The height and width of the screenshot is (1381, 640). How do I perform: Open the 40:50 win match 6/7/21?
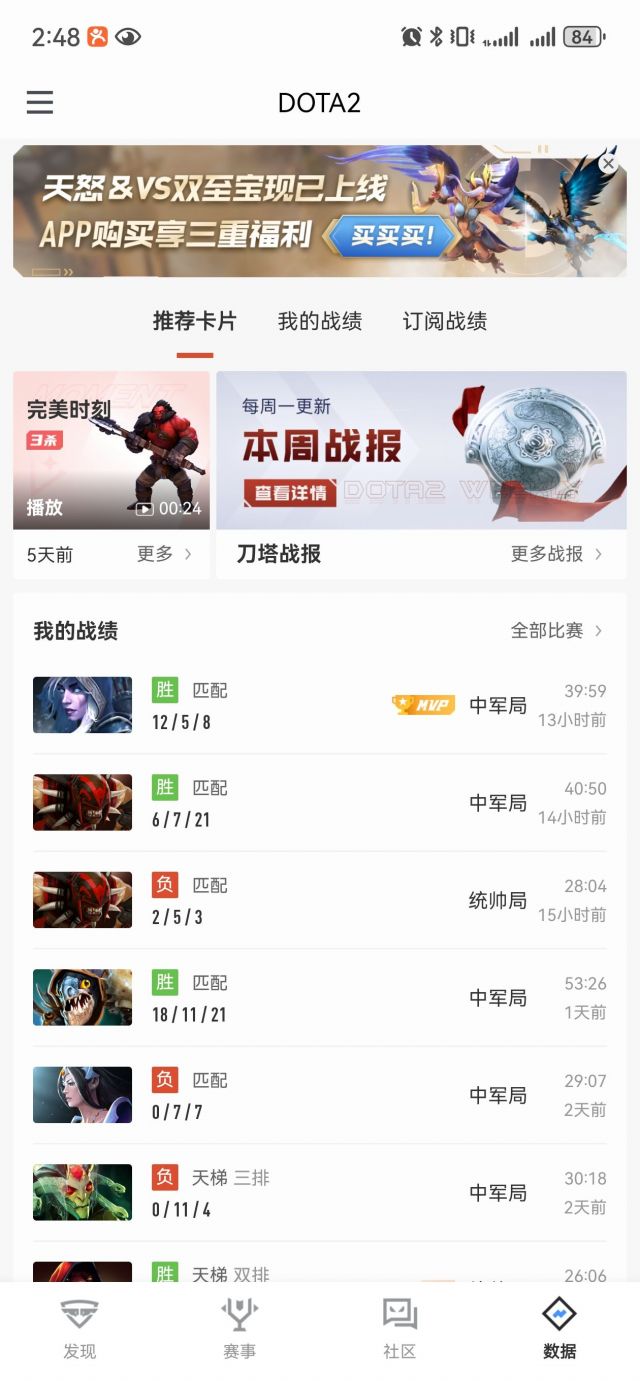click(x=319, y=803)
